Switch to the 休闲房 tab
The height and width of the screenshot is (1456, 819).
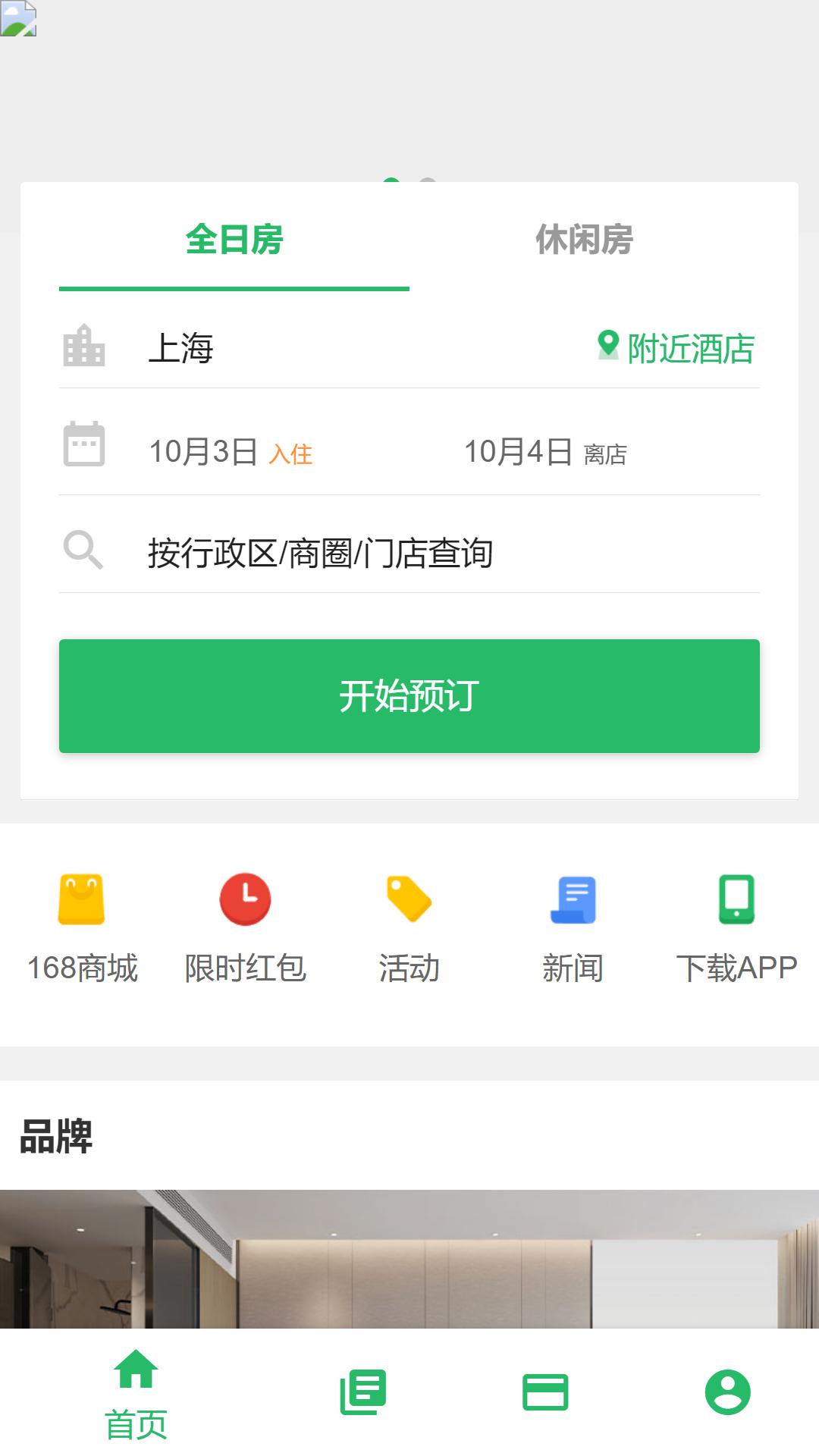click(x=584, y=240)
